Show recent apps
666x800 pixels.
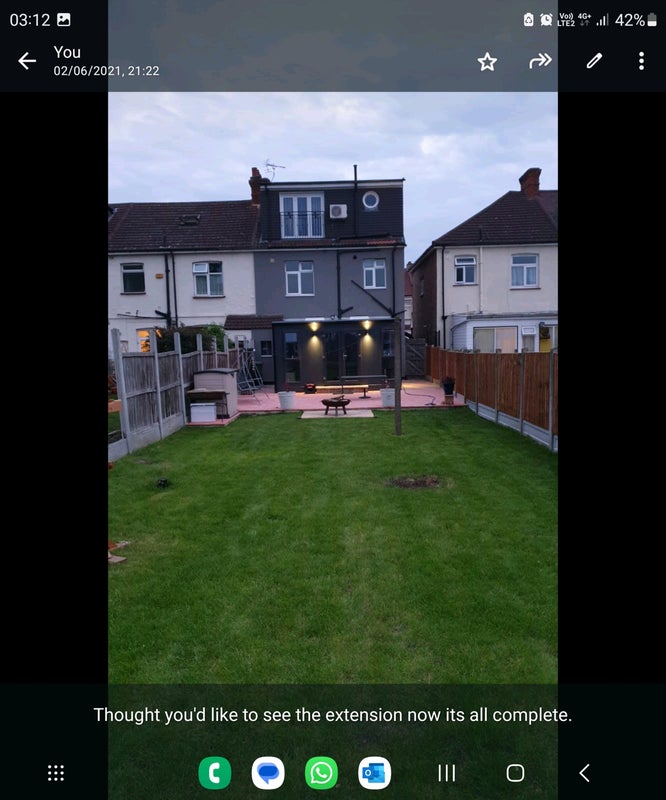[x=447, y=772]
